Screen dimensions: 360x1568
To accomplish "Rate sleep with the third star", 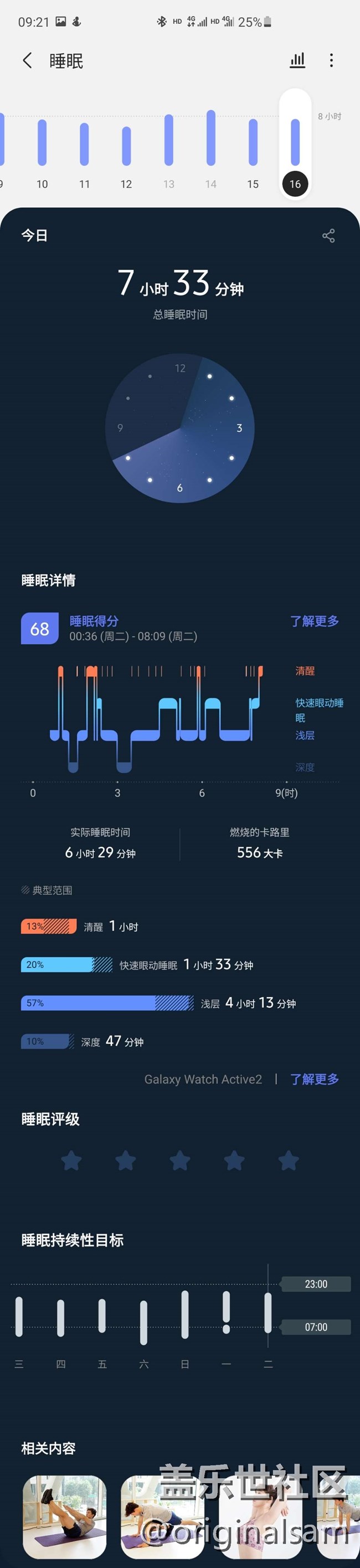I will (x=180, y=1161).
